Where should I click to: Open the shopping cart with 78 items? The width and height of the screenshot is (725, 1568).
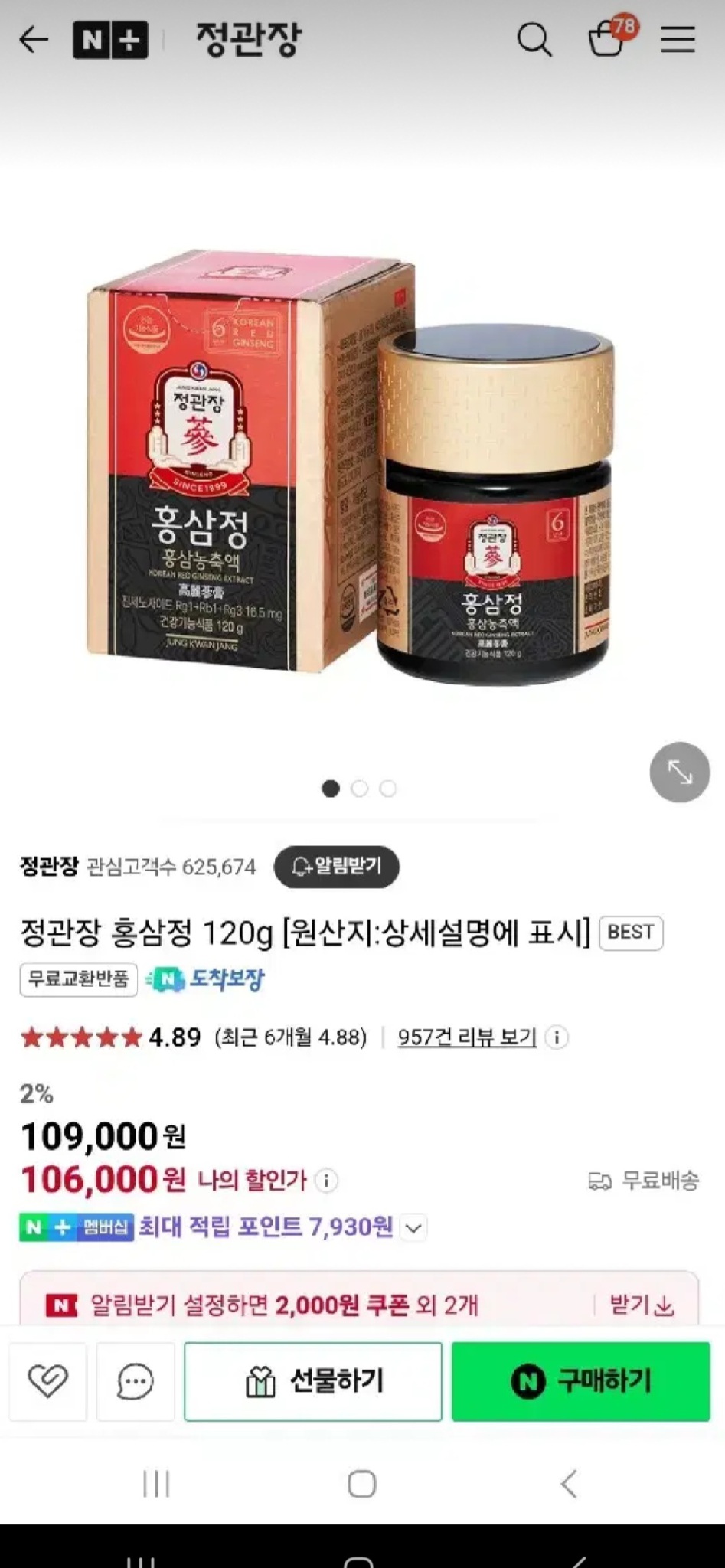pos(607,41)
